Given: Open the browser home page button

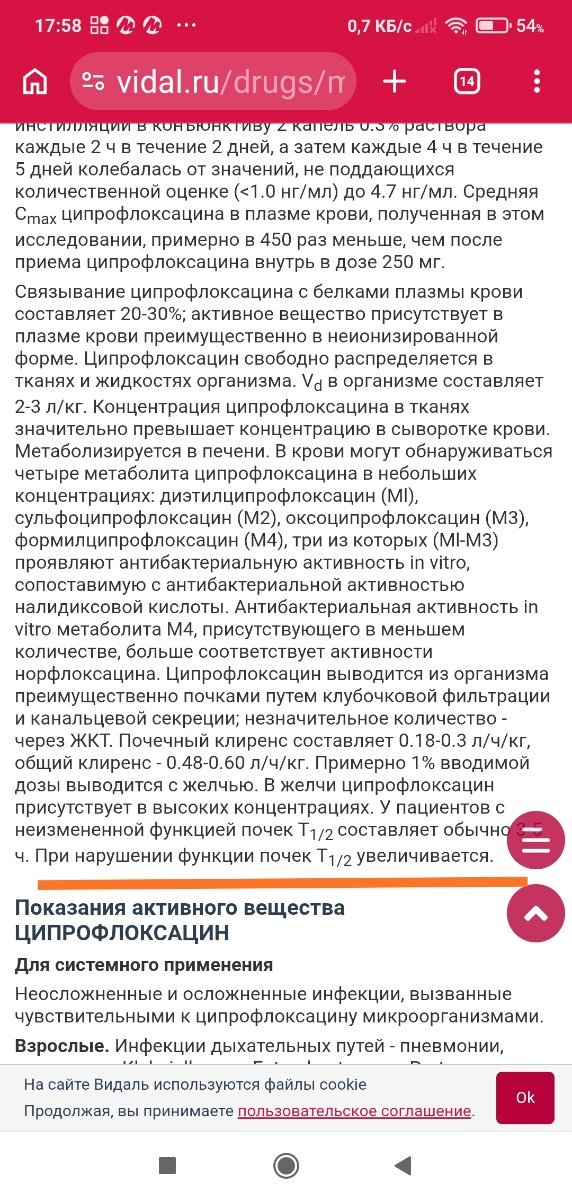Looking at the screenshot, I should (x=35, y=81).
